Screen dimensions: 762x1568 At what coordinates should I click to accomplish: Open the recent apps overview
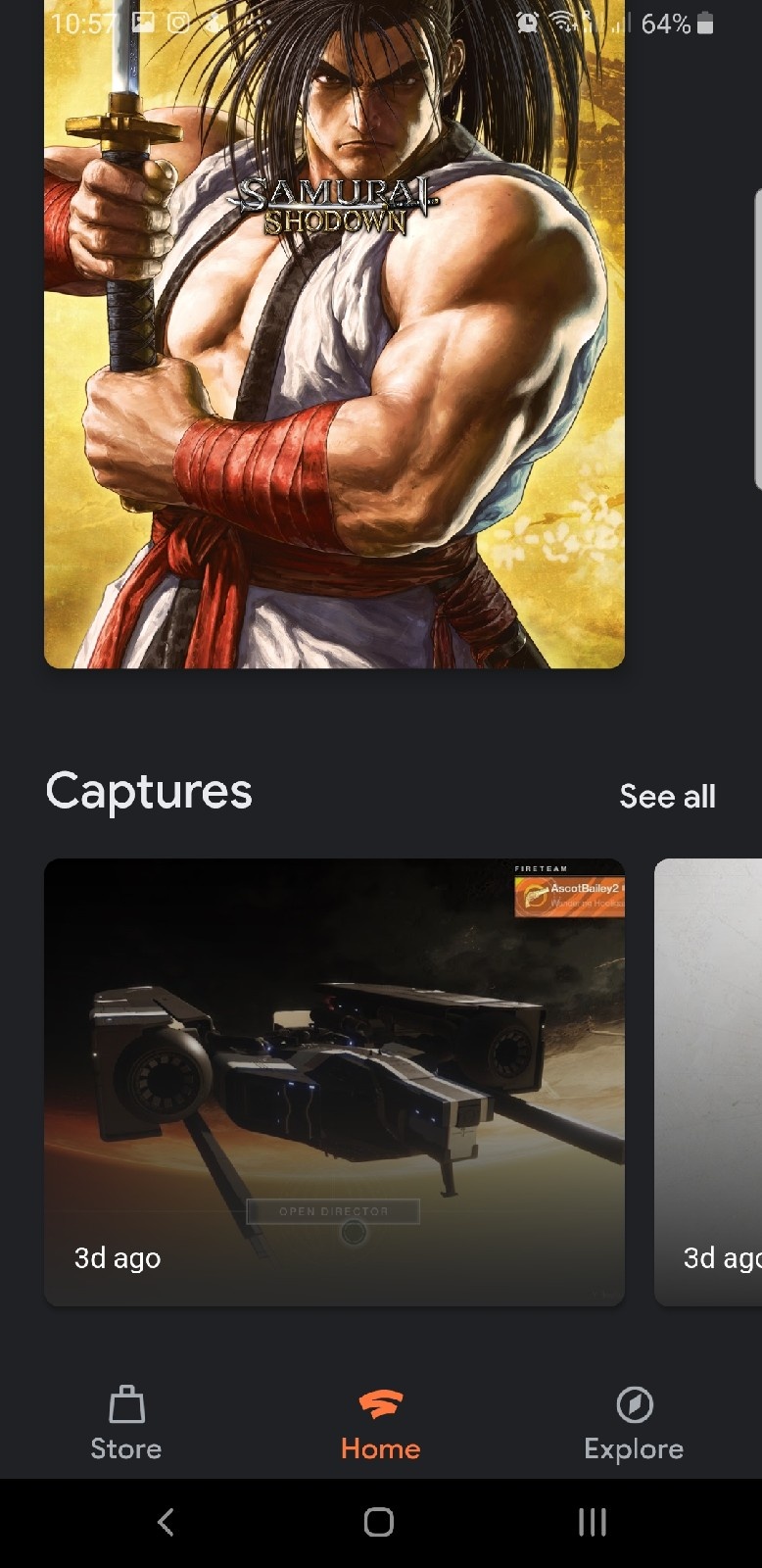tap(593, 1522)
